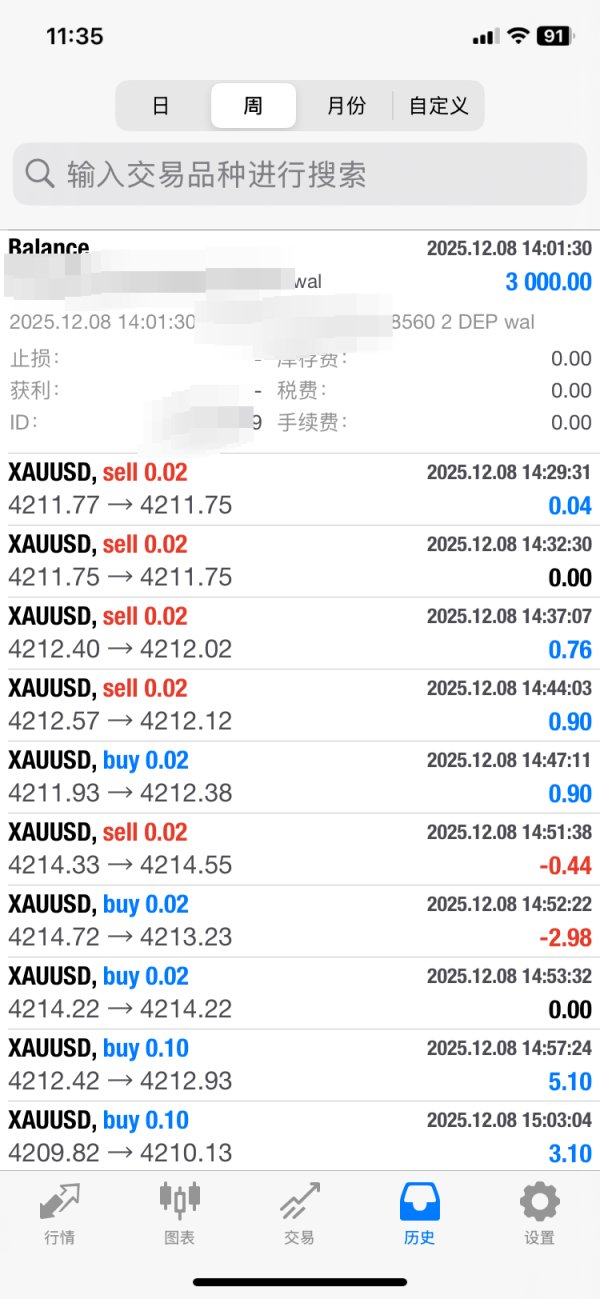600x1299 pixels.
Task: Switch to the 月份 period filter
Action: [x=346, y=106]
